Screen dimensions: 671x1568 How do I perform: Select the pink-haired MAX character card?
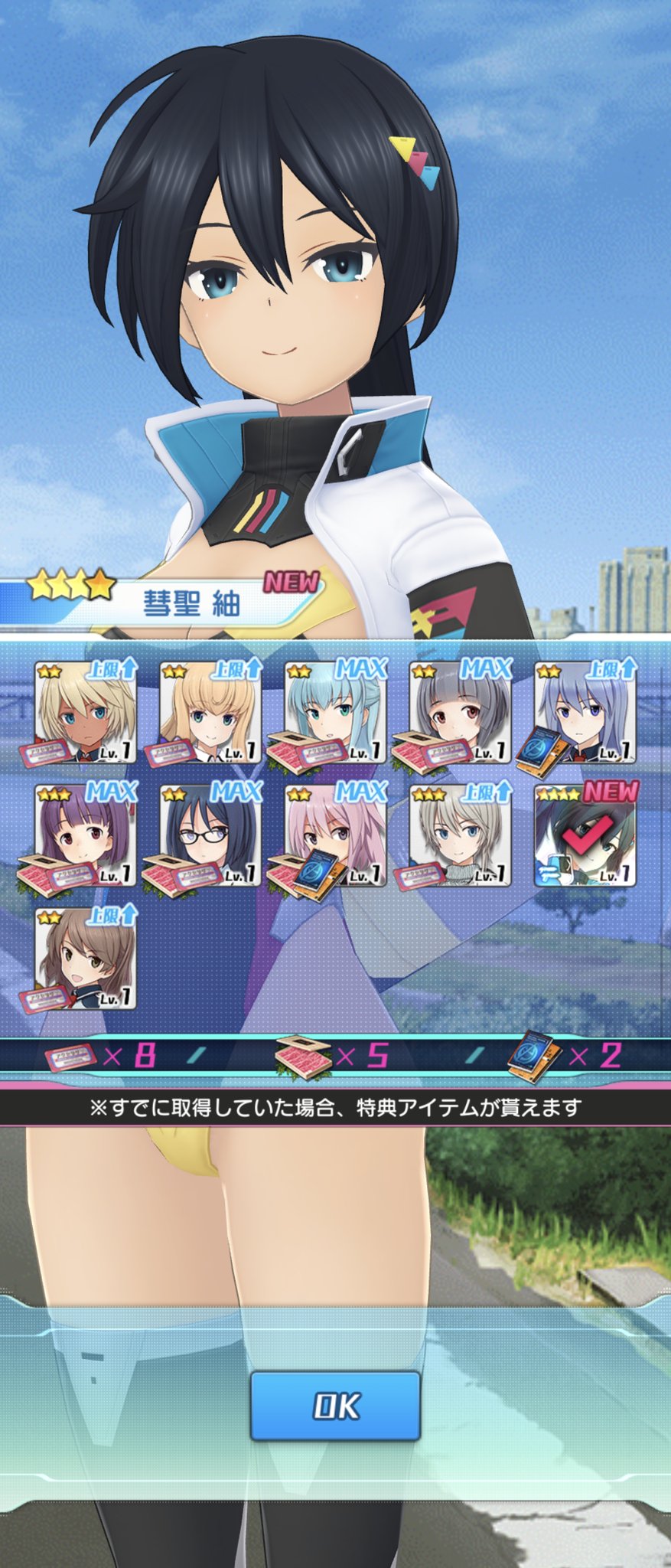(336, 836)
